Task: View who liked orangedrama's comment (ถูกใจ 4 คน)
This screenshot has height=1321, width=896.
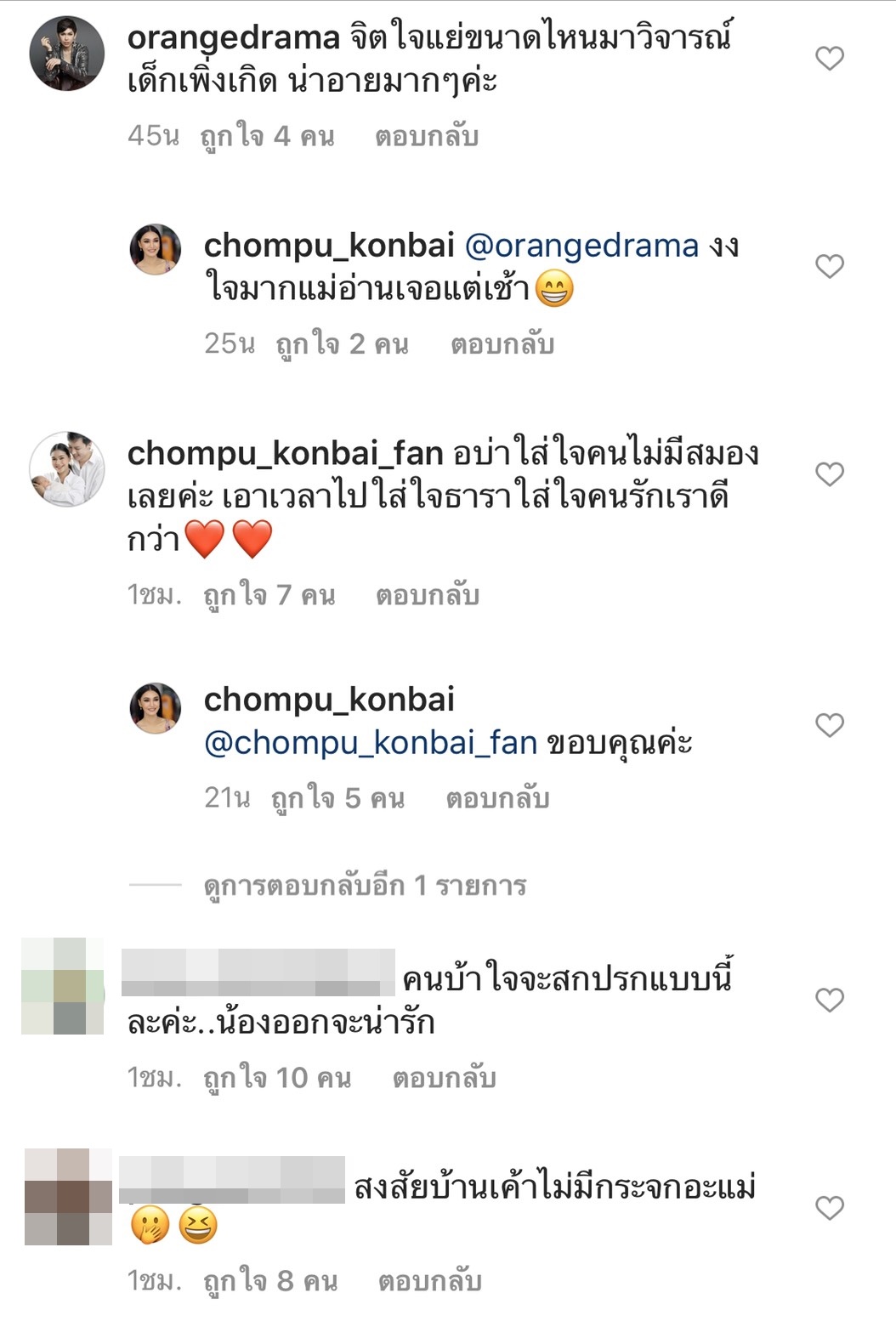Action: pos(268,136)
